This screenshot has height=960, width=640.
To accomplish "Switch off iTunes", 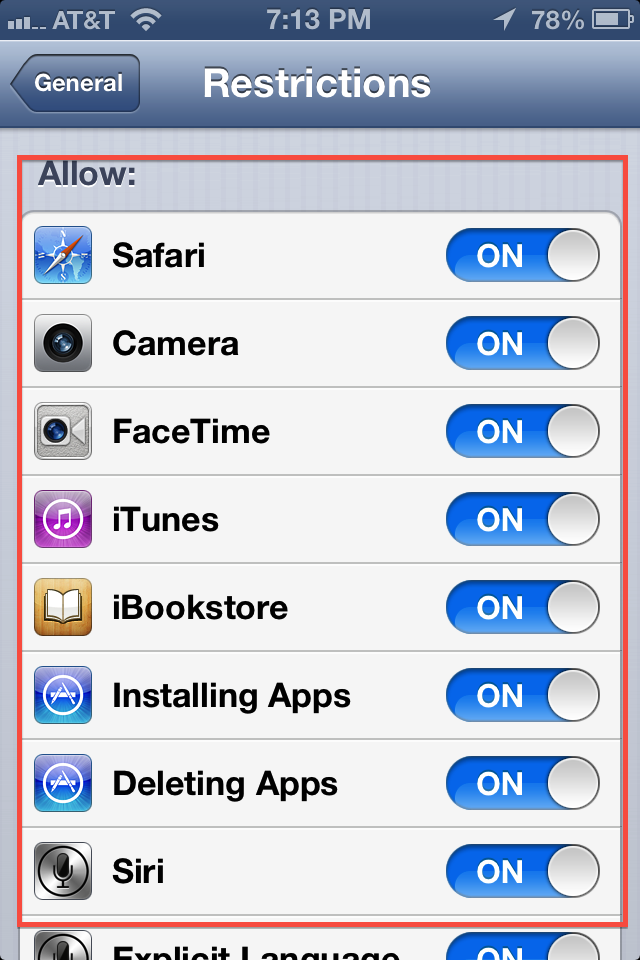I will (x=522, y=520).
